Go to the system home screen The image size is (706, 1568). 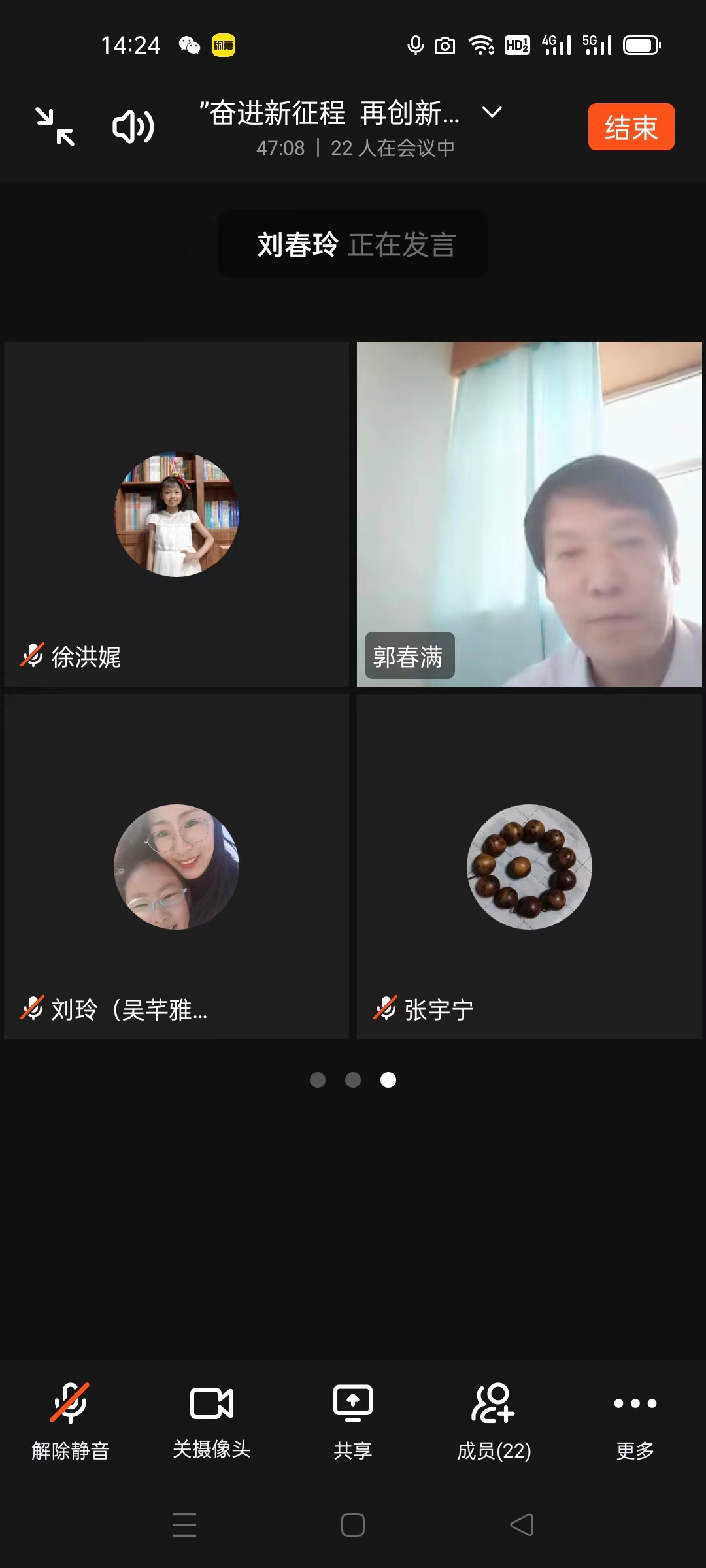pos(353,1525)
